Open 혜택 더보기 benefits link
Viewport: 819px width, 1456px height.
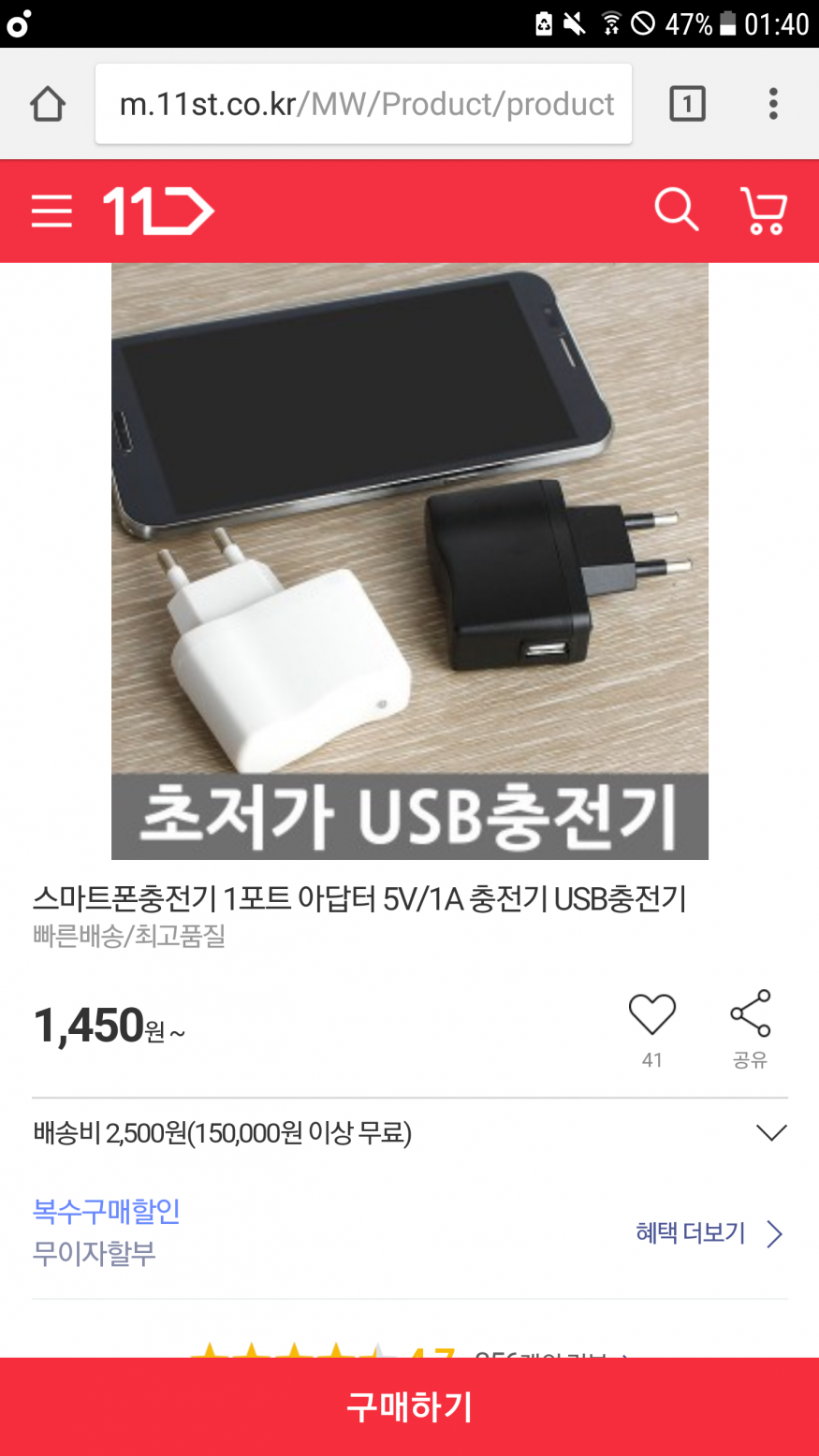(708, 1233)
